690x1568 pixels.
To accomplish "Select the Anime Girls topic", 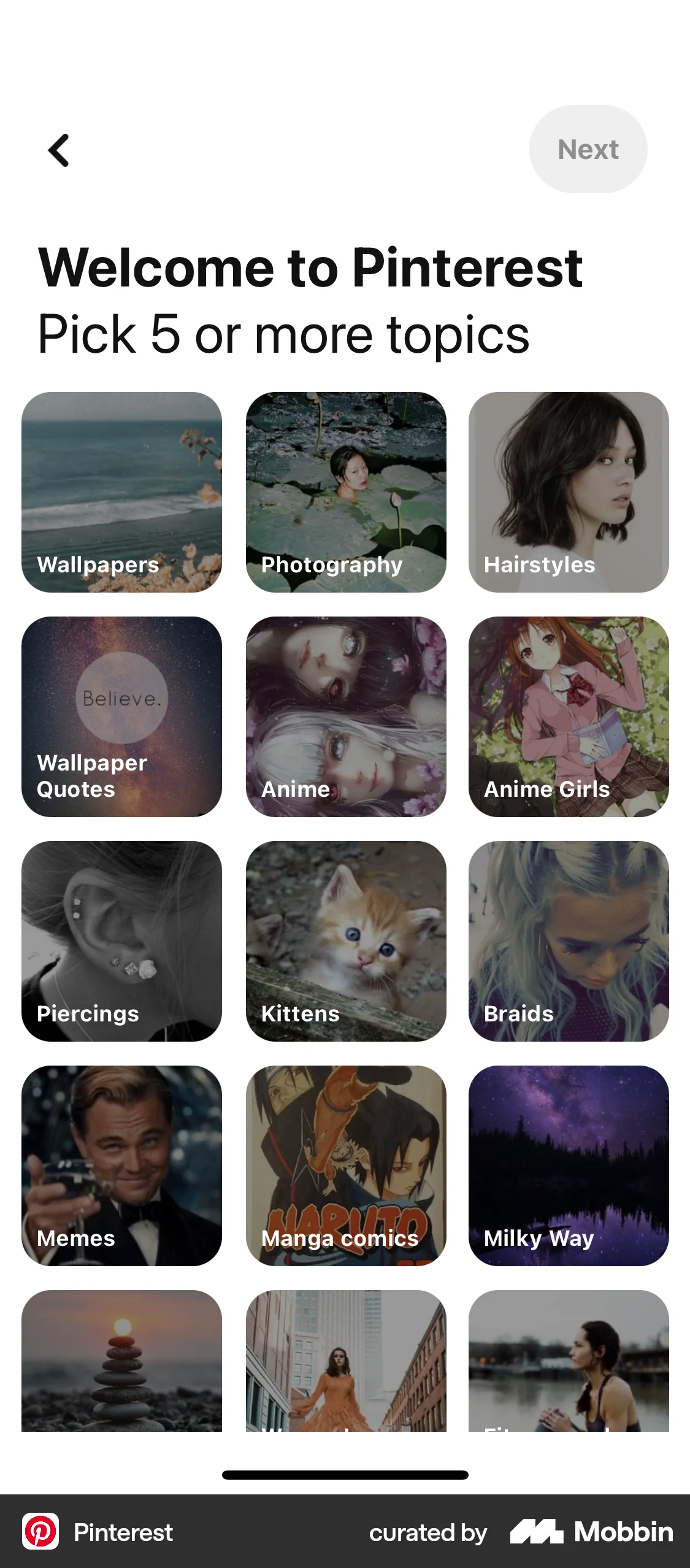I will pos(569,718).
